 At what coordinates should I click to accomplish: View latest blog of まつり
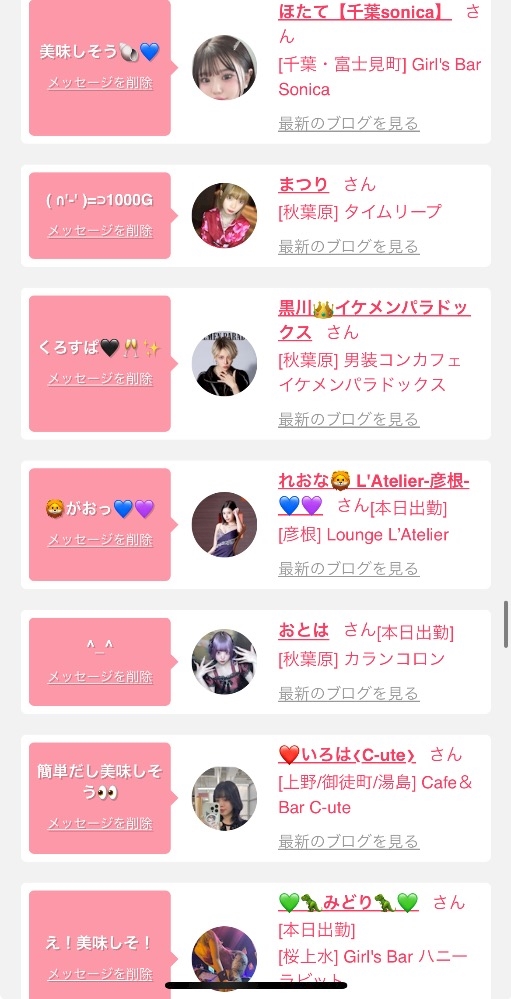[349, 247]
